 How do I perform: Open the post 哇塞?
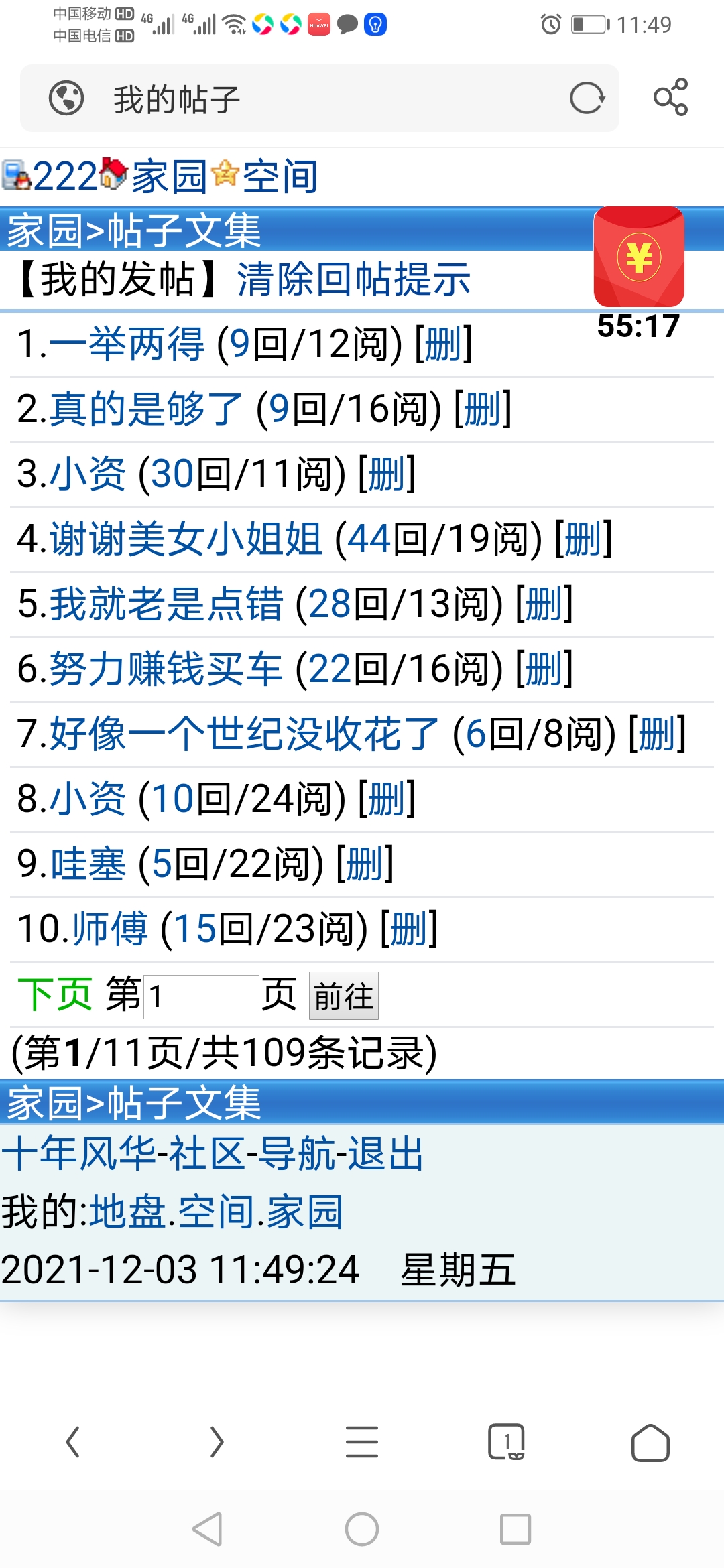pyautogui.click(x=88, y=864)
